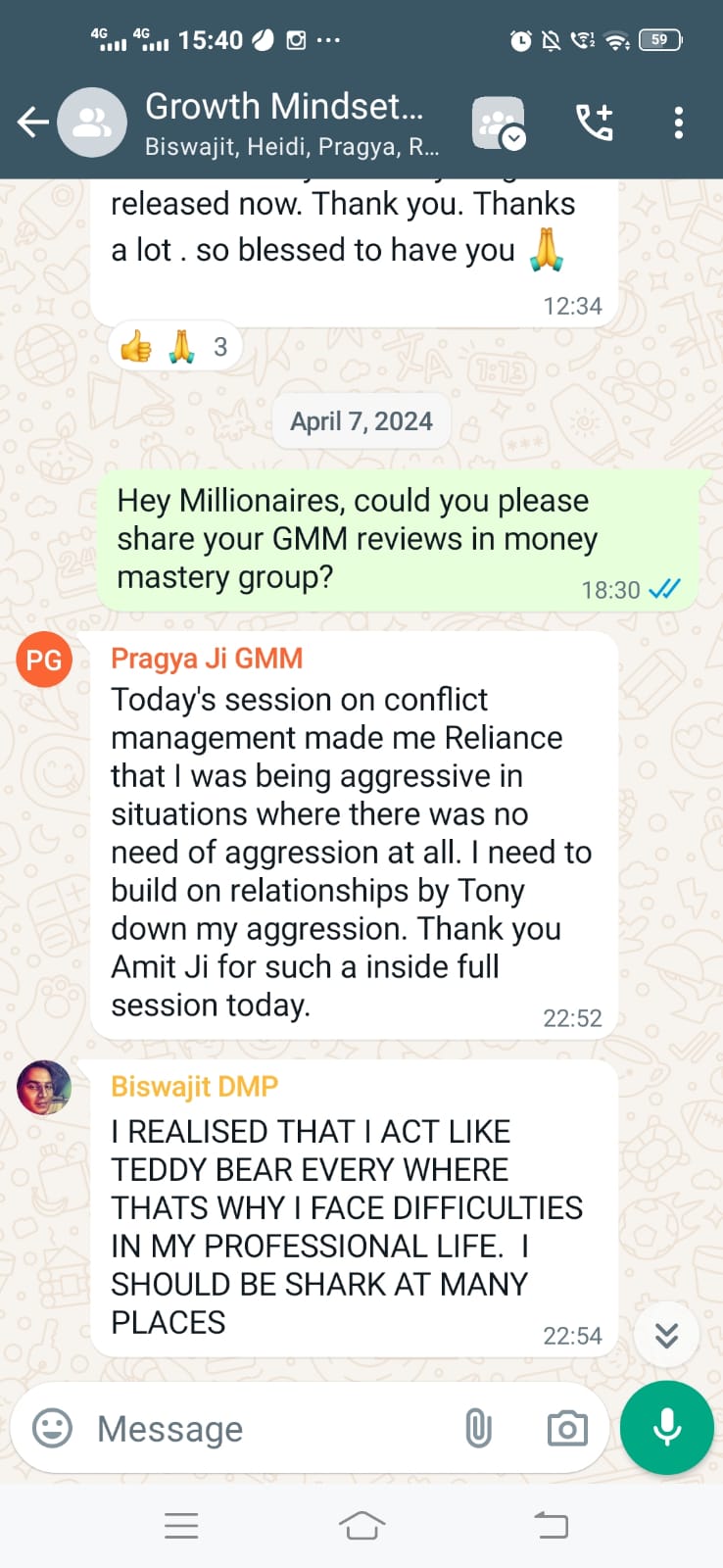Attach a file with the paperclip
Image resolution: width=723 pixels, height=1568 pixels.
coord(478,1429)
